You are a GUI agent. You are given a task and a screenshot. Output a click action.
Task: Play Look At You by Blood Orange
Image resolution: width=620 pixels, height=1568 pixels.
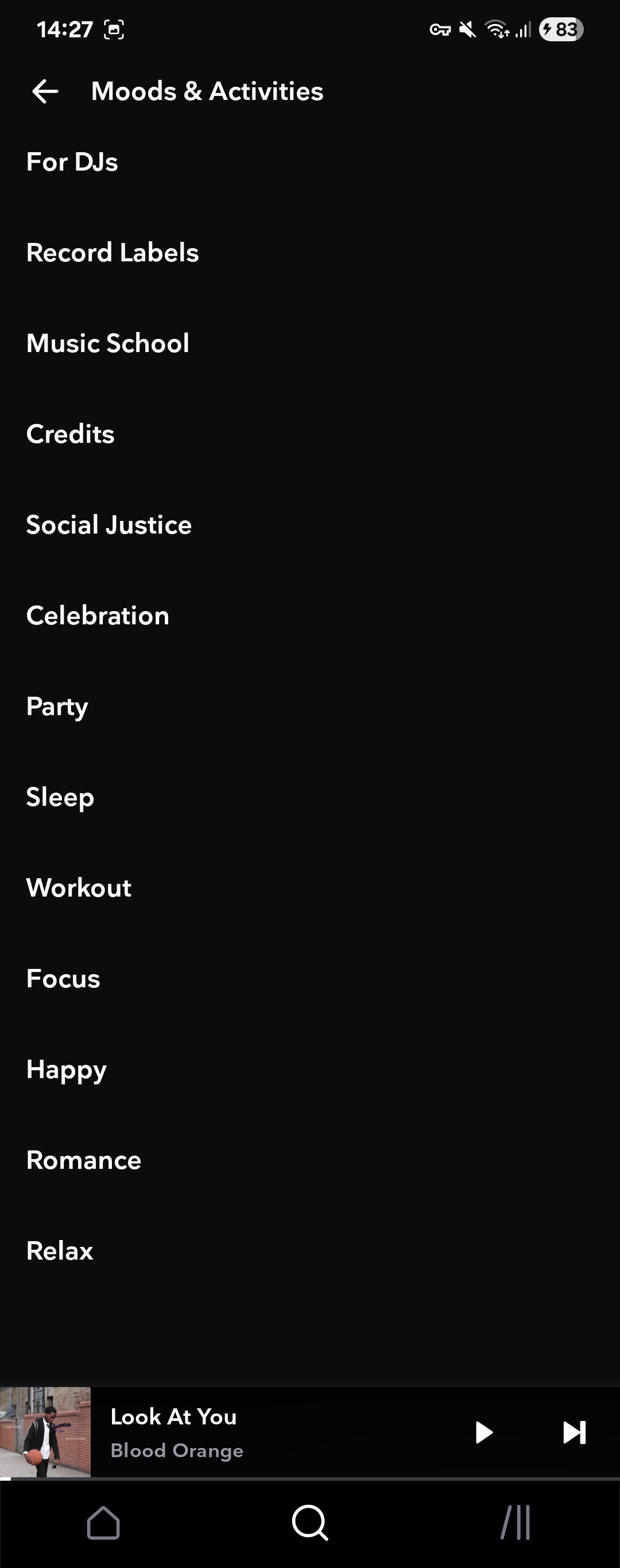coord(483,1432)
